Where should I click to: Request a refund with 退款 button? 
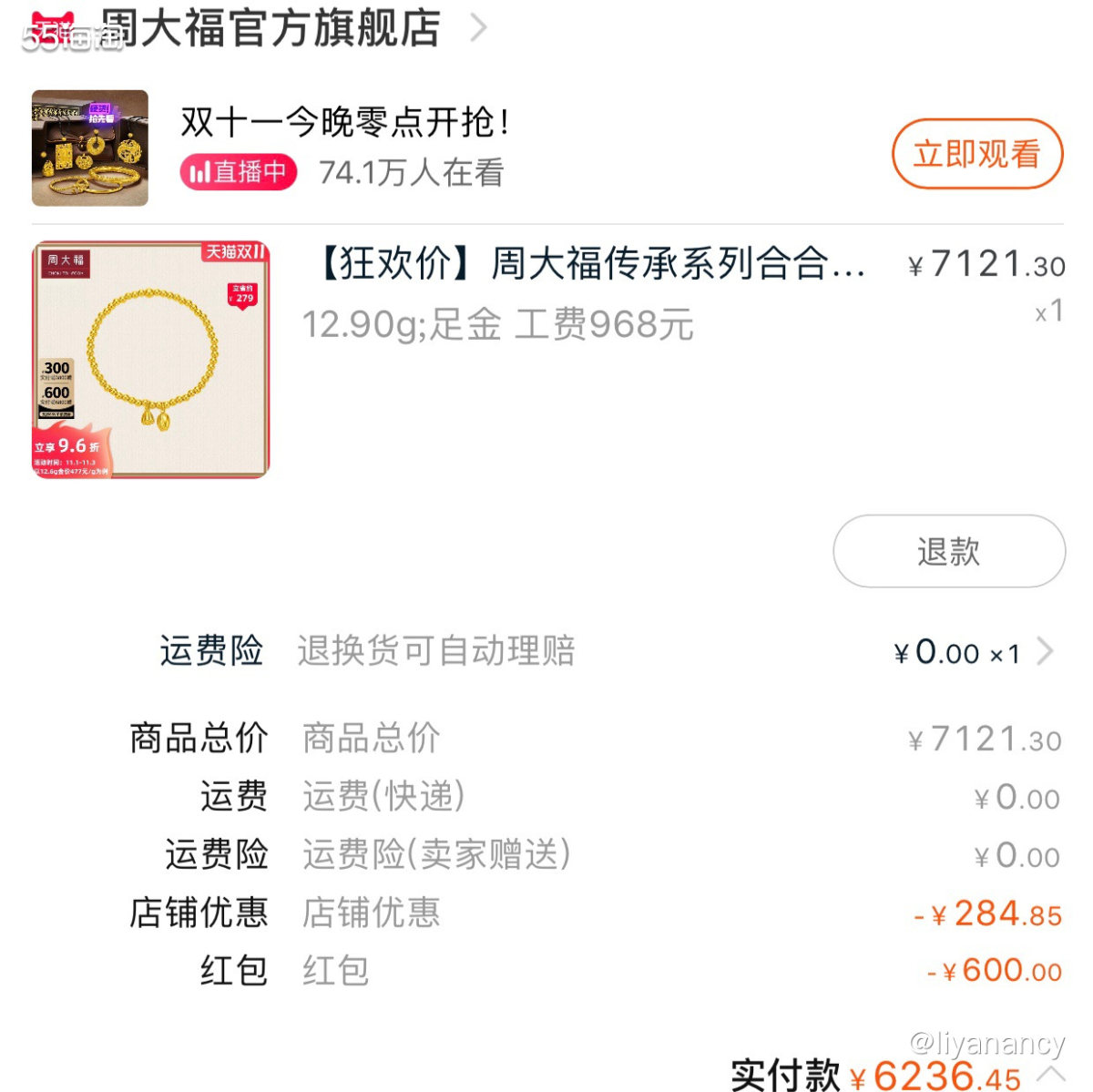click(x=948, y=552)
